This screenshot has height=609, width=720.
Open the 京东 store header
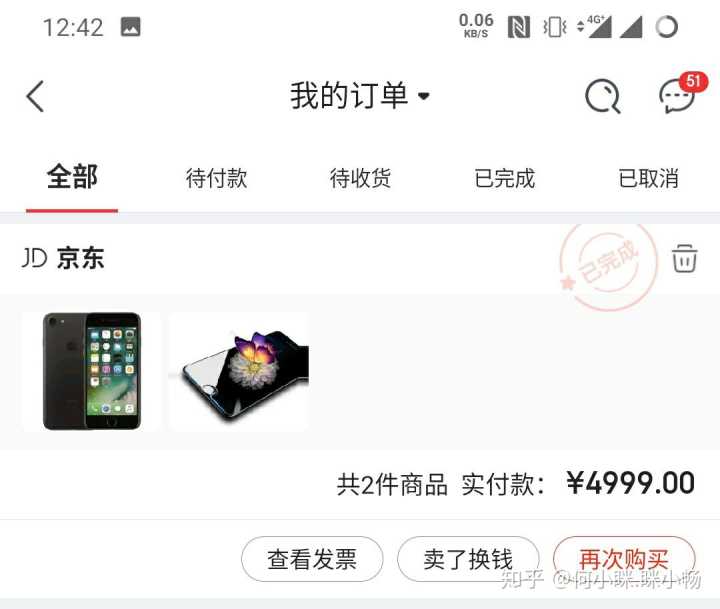[64, 258]
